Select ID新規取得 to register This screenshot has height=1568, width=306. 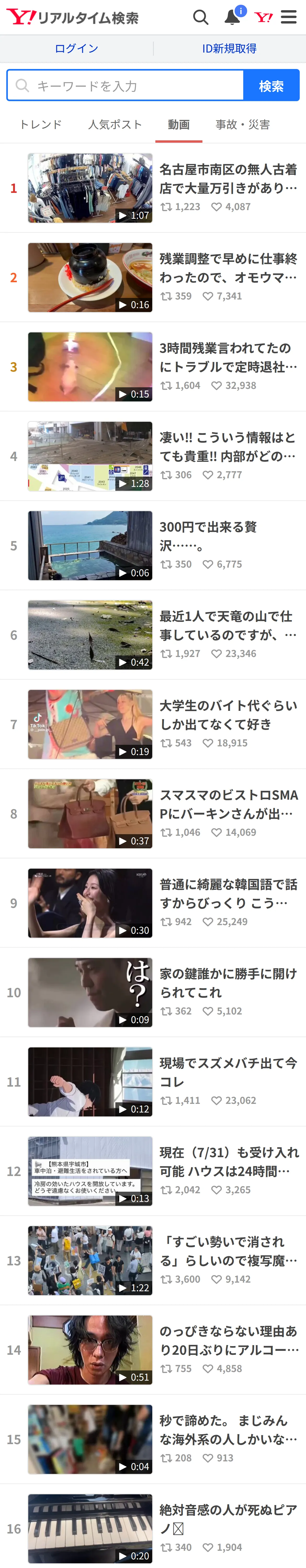click(x=229, y=49)
